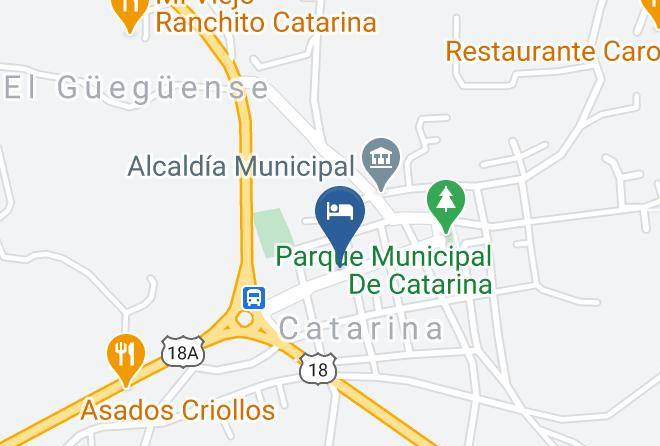Select Parque Municipal De Catarina tree marker
The image size is (660, 446).
point(445,199)
